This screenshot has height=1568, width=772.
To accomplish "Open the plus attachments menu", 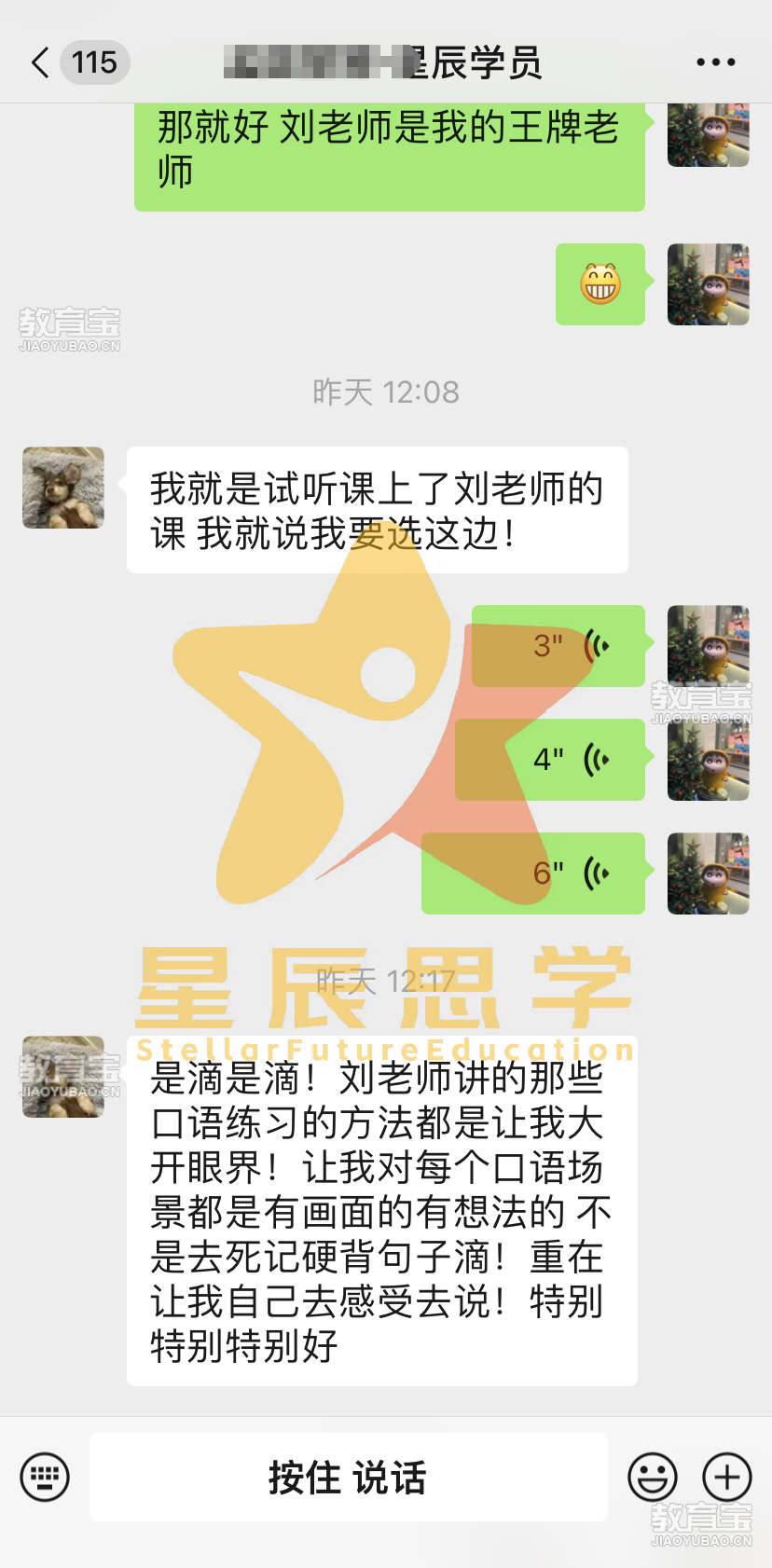I will tap(727, 1477).
